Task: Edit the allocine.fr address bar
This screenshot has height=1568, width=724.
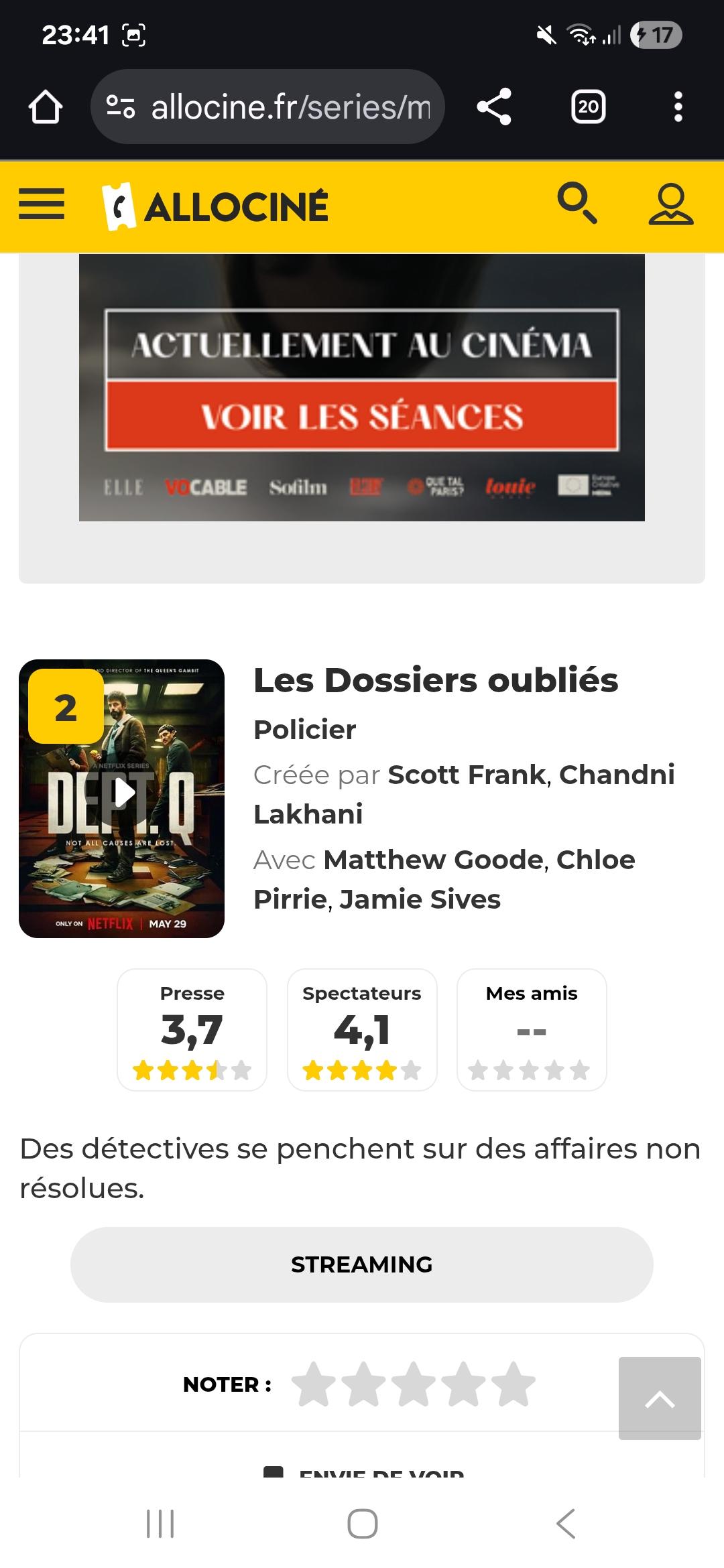Action: coord(267,107)
